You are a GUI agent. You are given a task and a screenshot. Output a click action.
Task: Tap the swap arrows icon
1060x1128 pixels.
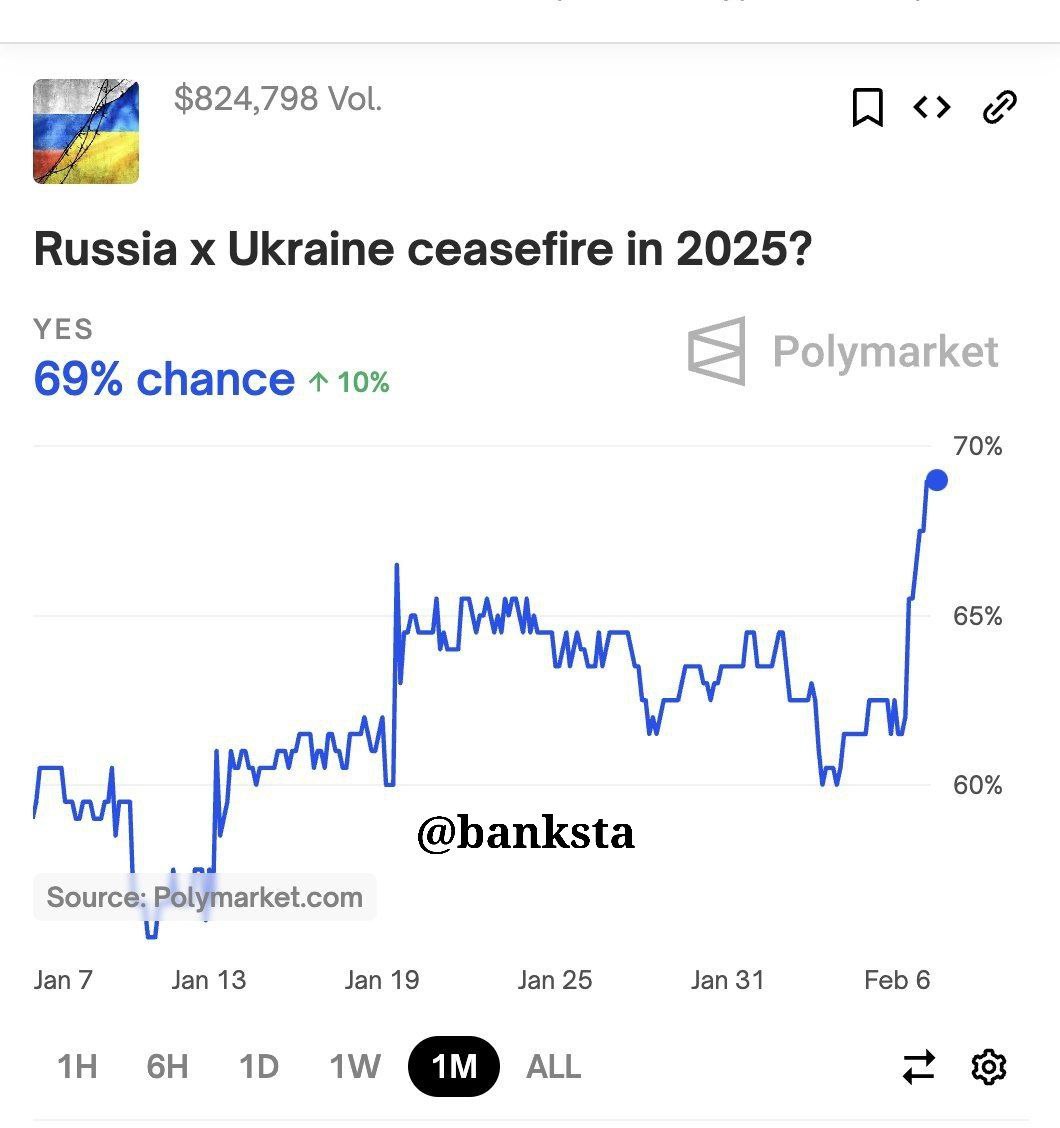click(918, 1066)
